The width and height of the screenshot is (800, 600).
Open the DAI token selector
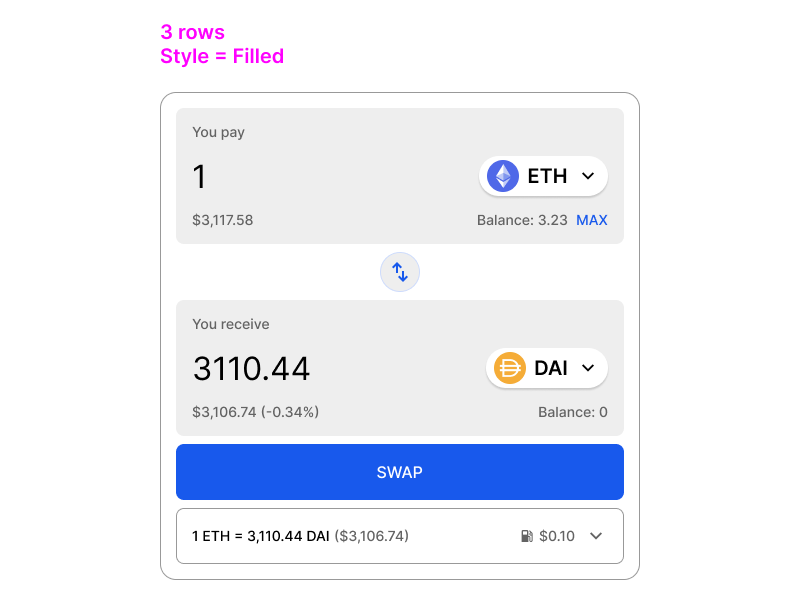tap(546, 368)
